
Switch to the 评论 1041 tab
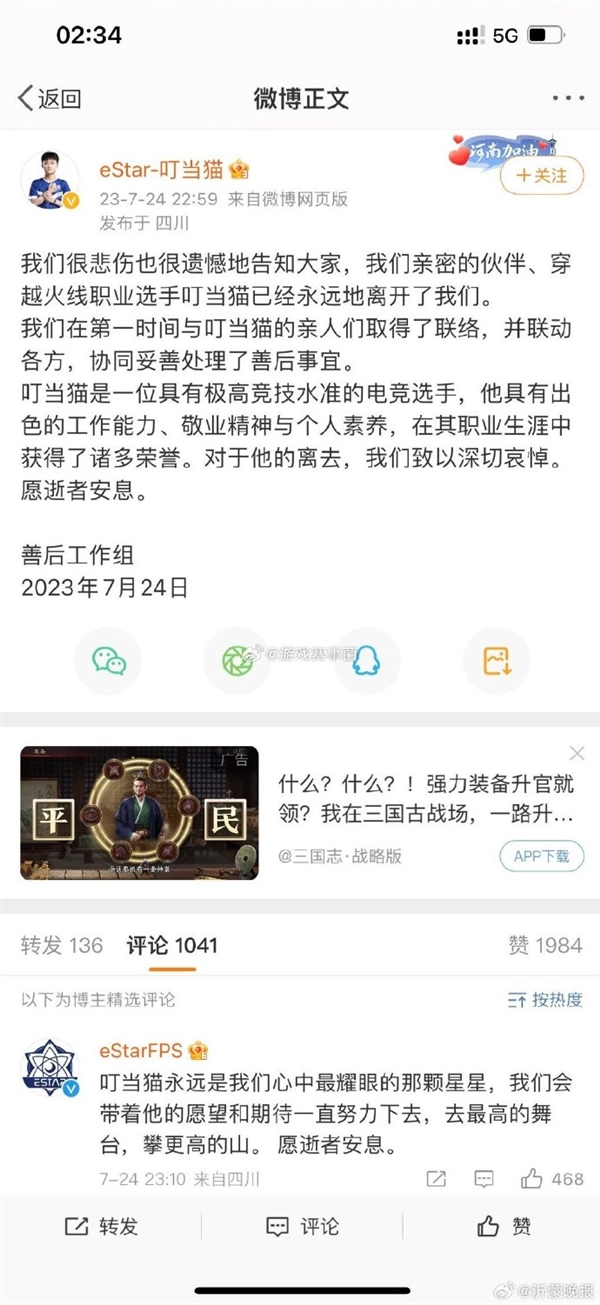172,945
